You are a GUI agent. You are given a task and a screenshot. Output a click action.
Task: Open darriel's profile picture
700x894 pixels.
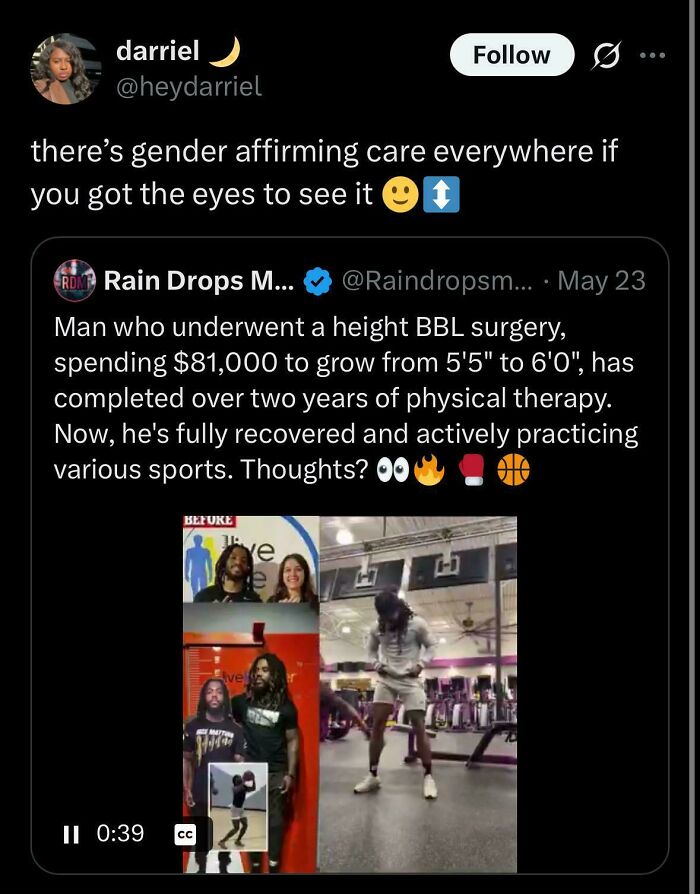pos(66,69)
